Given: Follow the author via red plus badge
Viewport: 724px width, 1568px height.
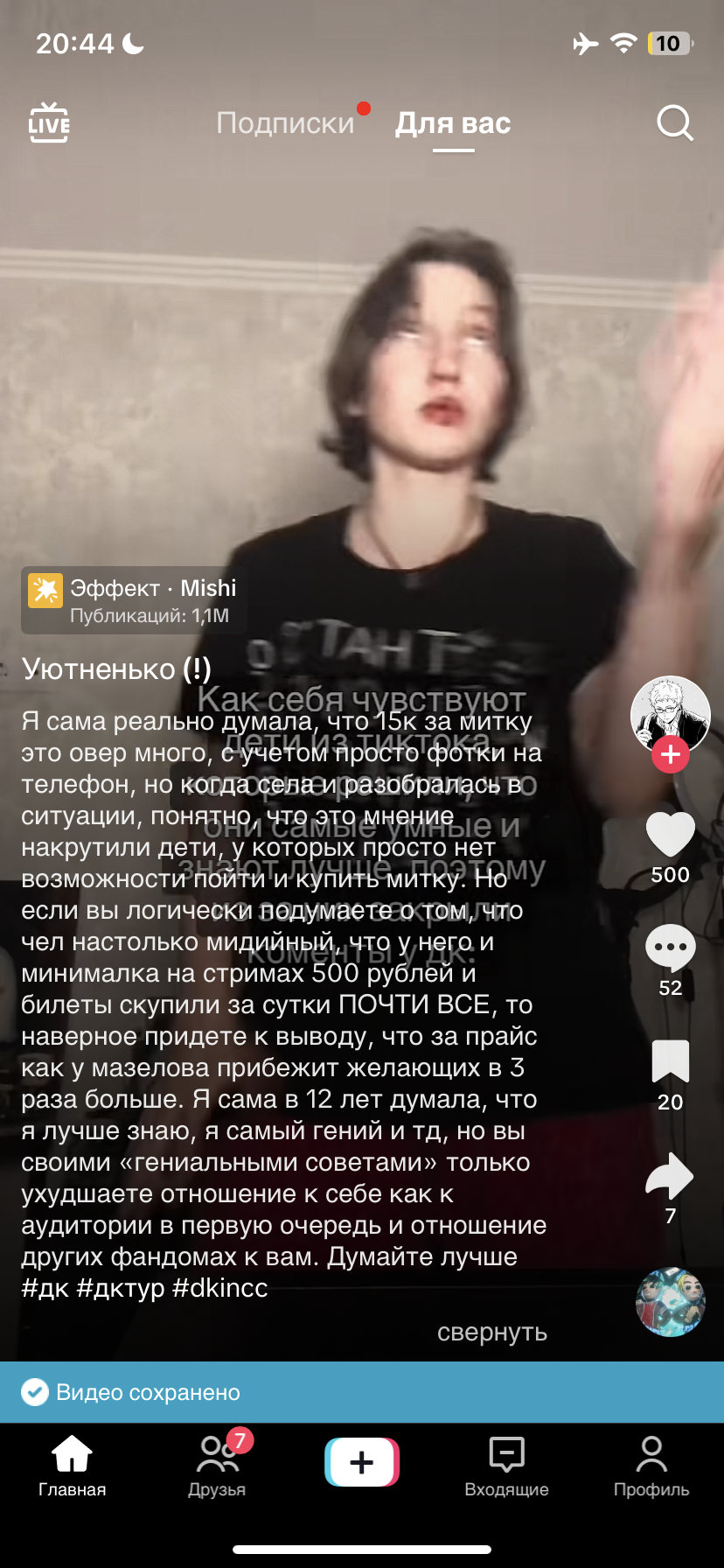Looking at the screenshot, I should (671, 754).
